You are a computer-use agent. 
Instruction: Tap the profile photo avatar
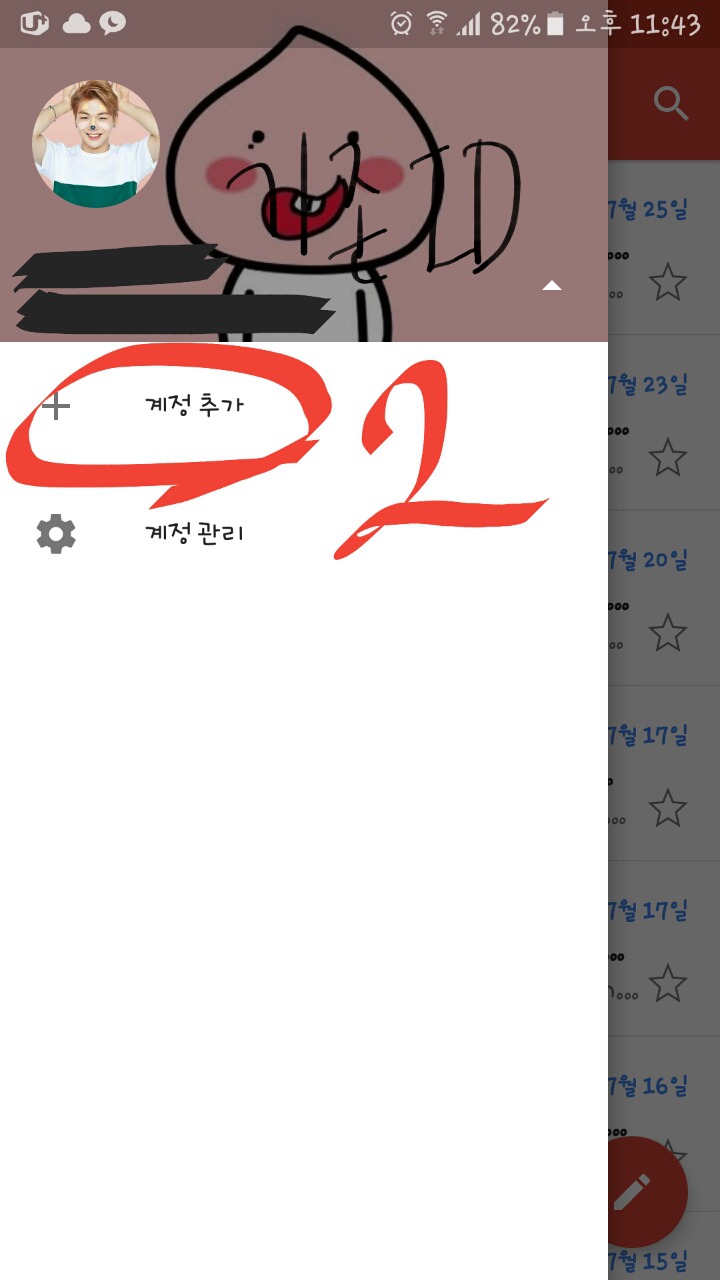tap(96, 144)
